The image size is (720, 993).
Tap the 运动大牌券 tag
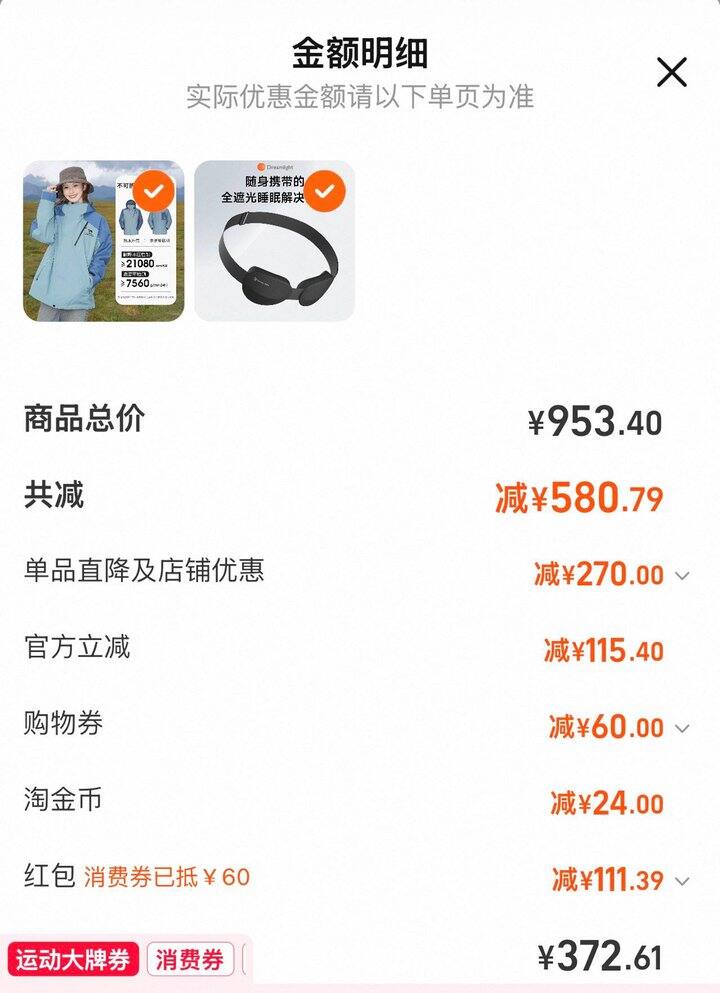(73, 960)
